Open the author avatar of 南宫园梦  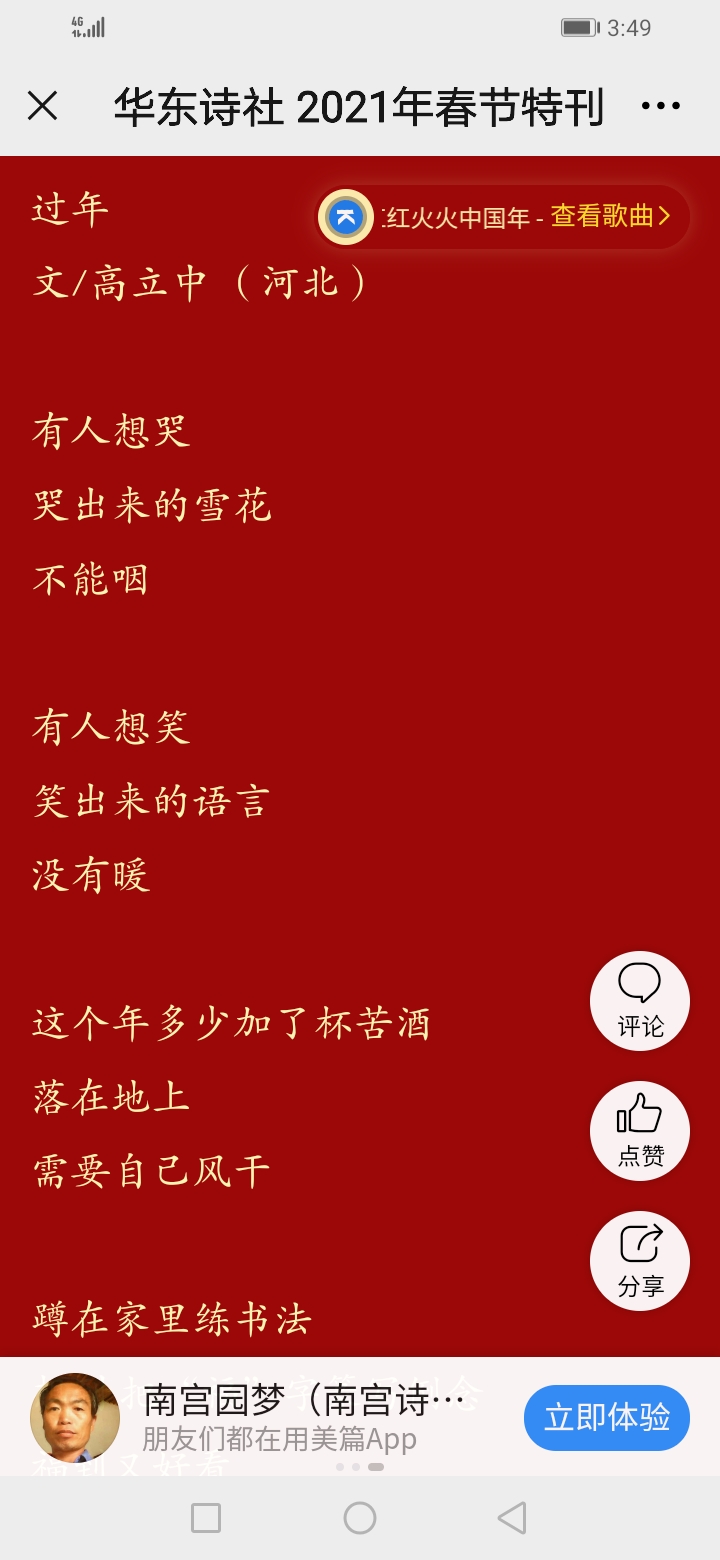75,1417
